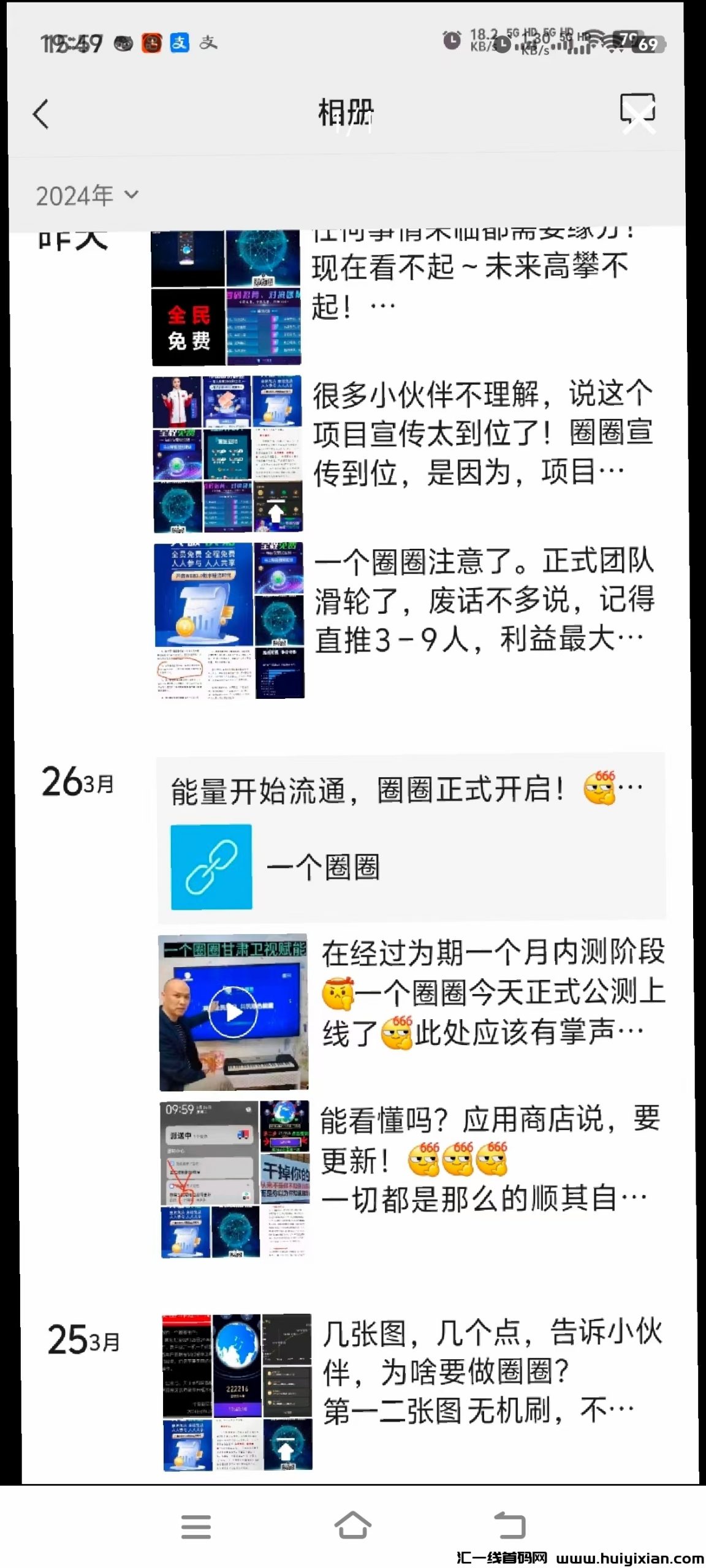The image size is (706, 1568).
Task: Tap the battery indicator showing 69
Action: click(x=645, y=45)
